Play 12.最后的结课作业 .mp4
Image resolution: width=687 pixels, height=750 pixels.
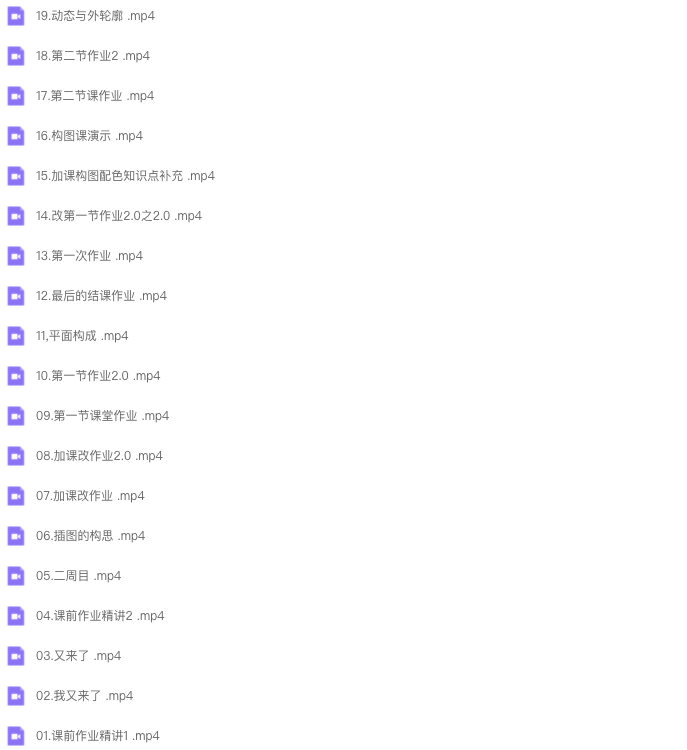(101, 296)
